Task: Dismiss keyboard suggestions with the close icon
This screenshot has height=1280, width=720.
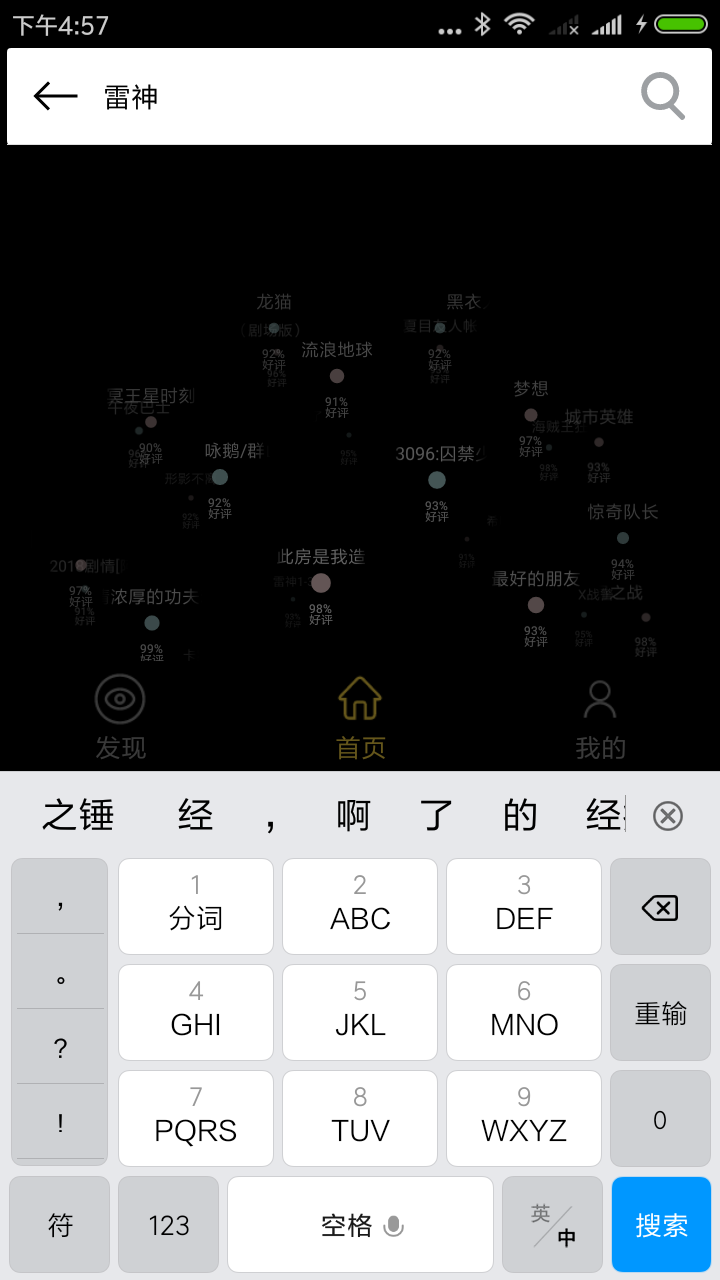Action: [667, 816]
